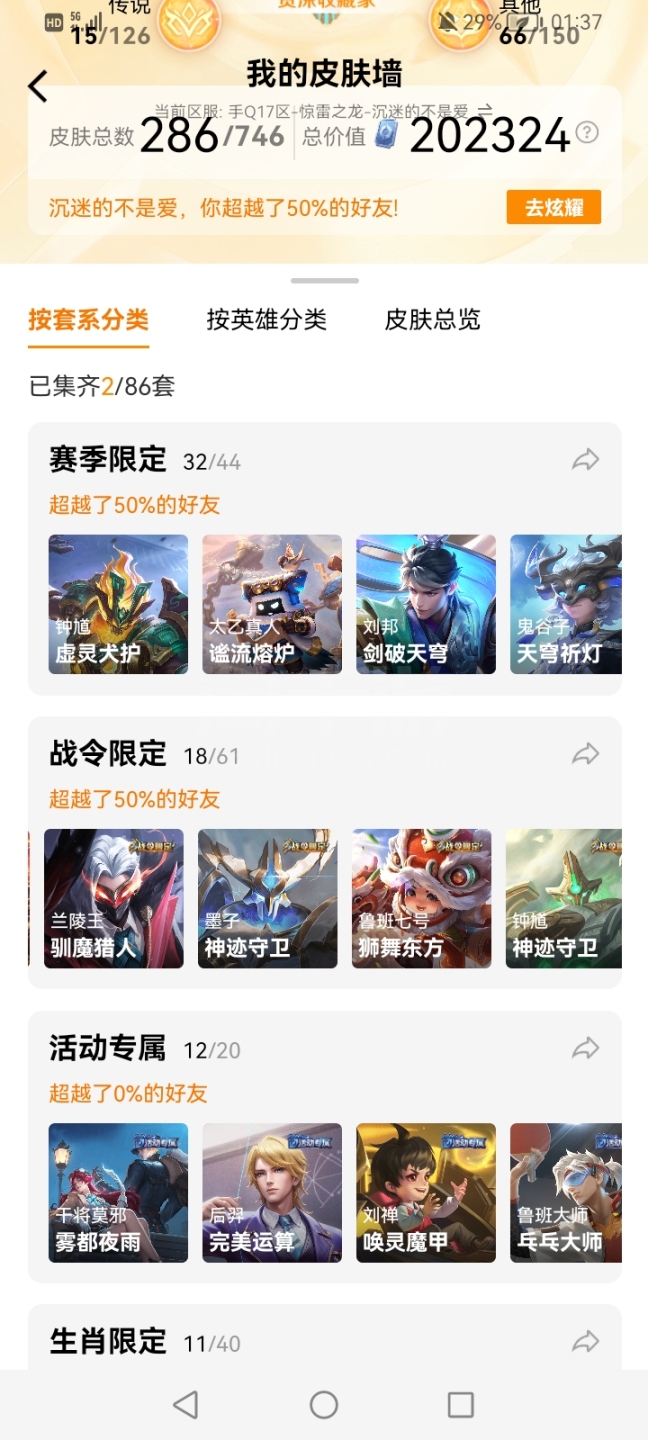Share the 战令限定 collection

(x=585, y=754)
